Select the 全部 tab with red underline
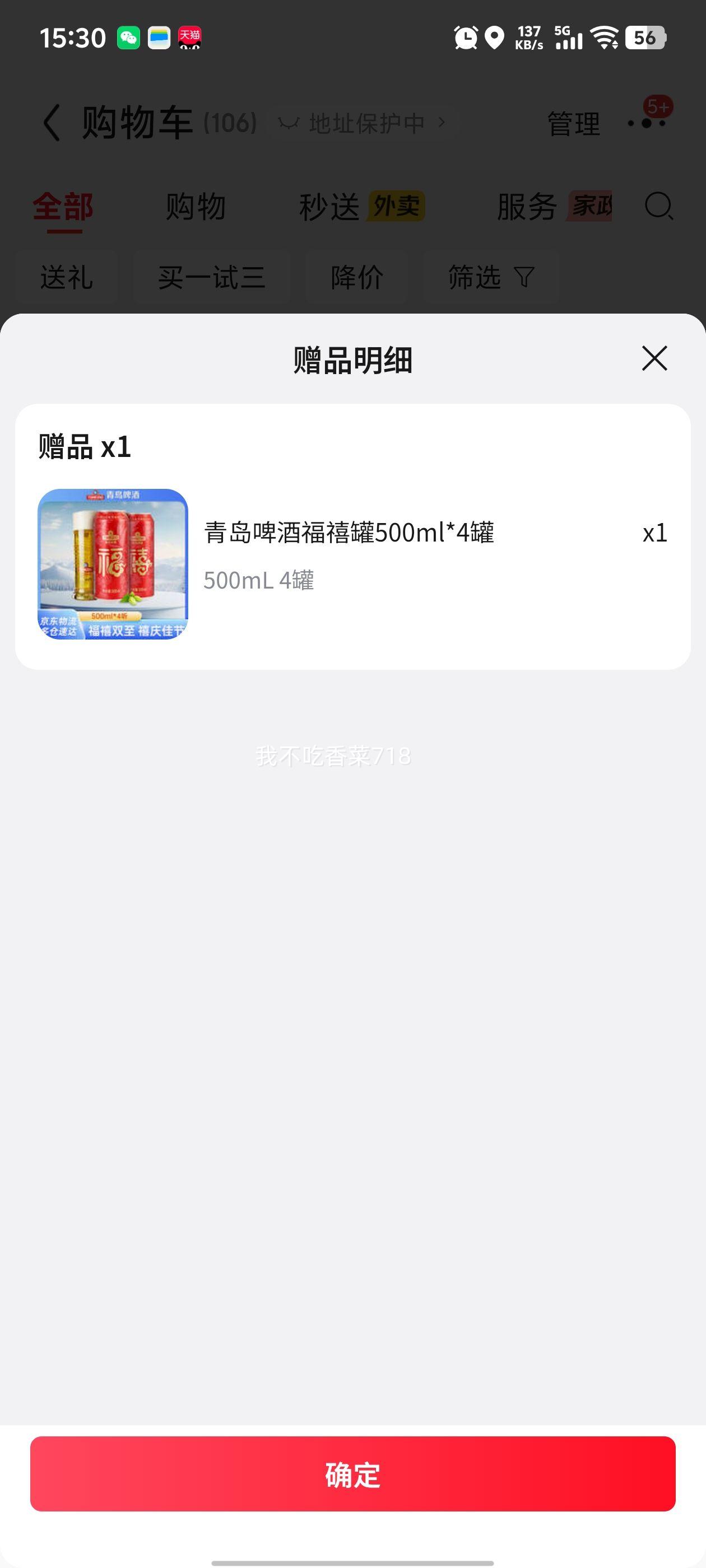The height and width of the screenshot is (1568, 706). (x=63, y=207)
